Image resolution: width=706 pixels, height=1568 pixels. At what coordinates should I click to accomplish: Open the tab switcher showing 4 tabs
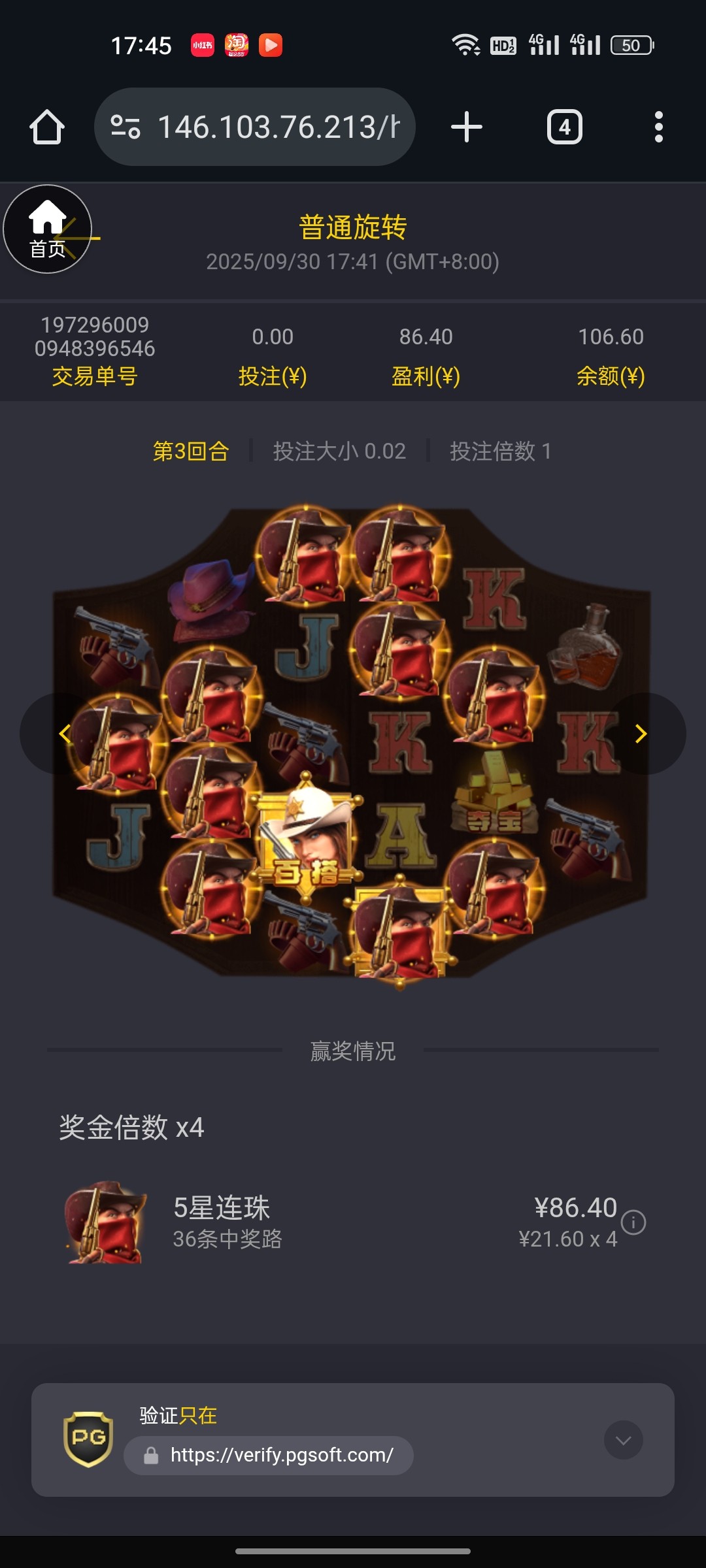click(x=565, y=127)
